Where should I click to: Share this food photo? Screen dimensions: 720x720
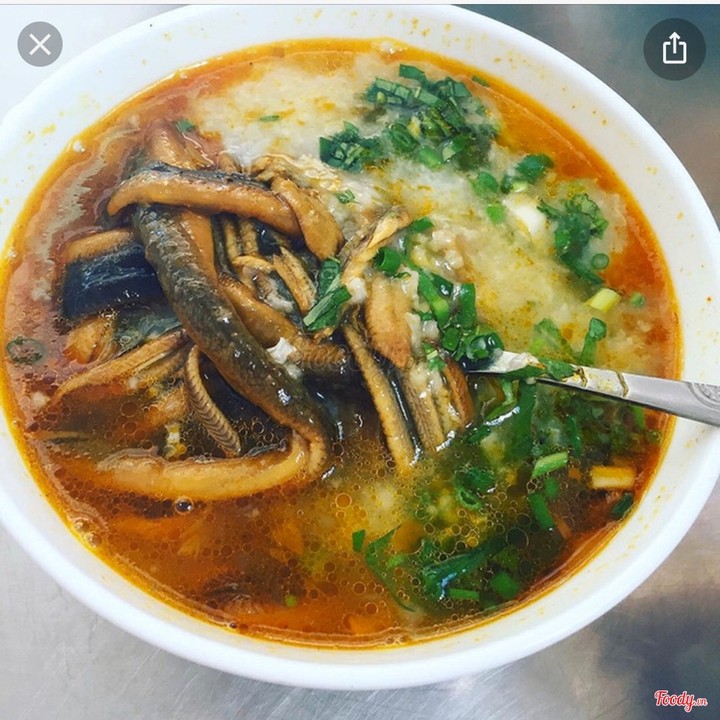674,49
